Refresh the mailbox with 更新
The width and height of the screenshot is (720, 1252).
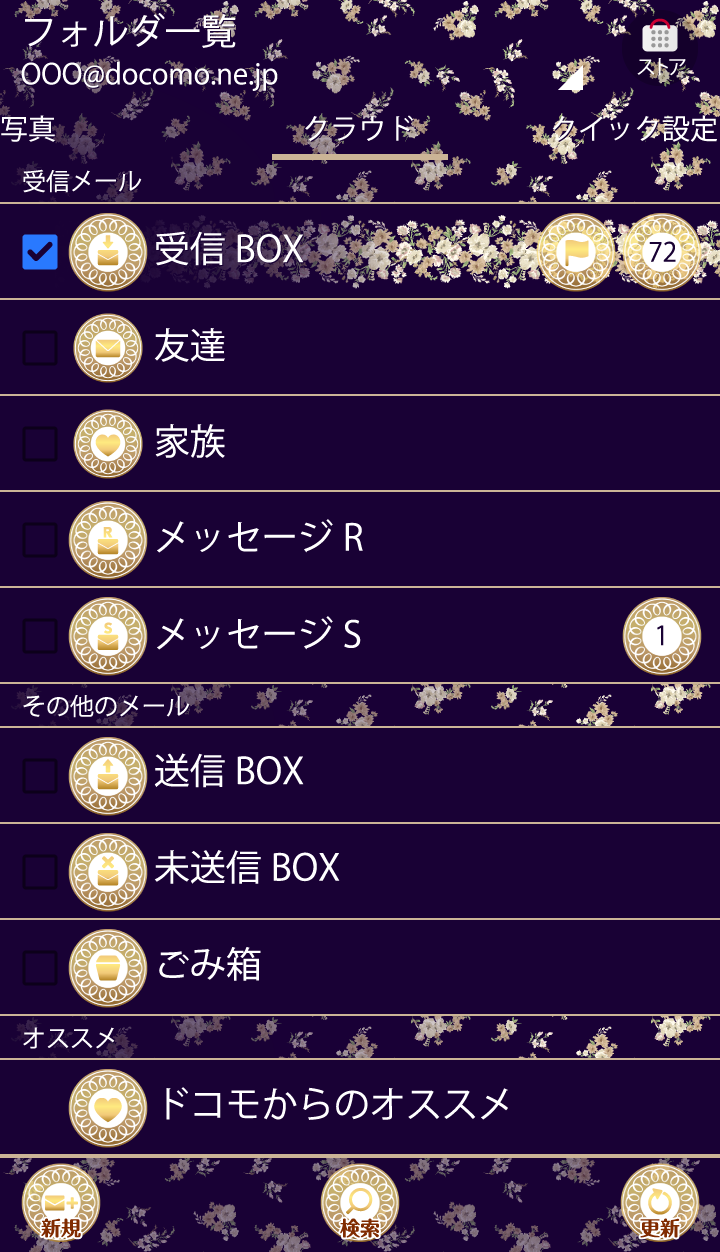point(660,1204)
